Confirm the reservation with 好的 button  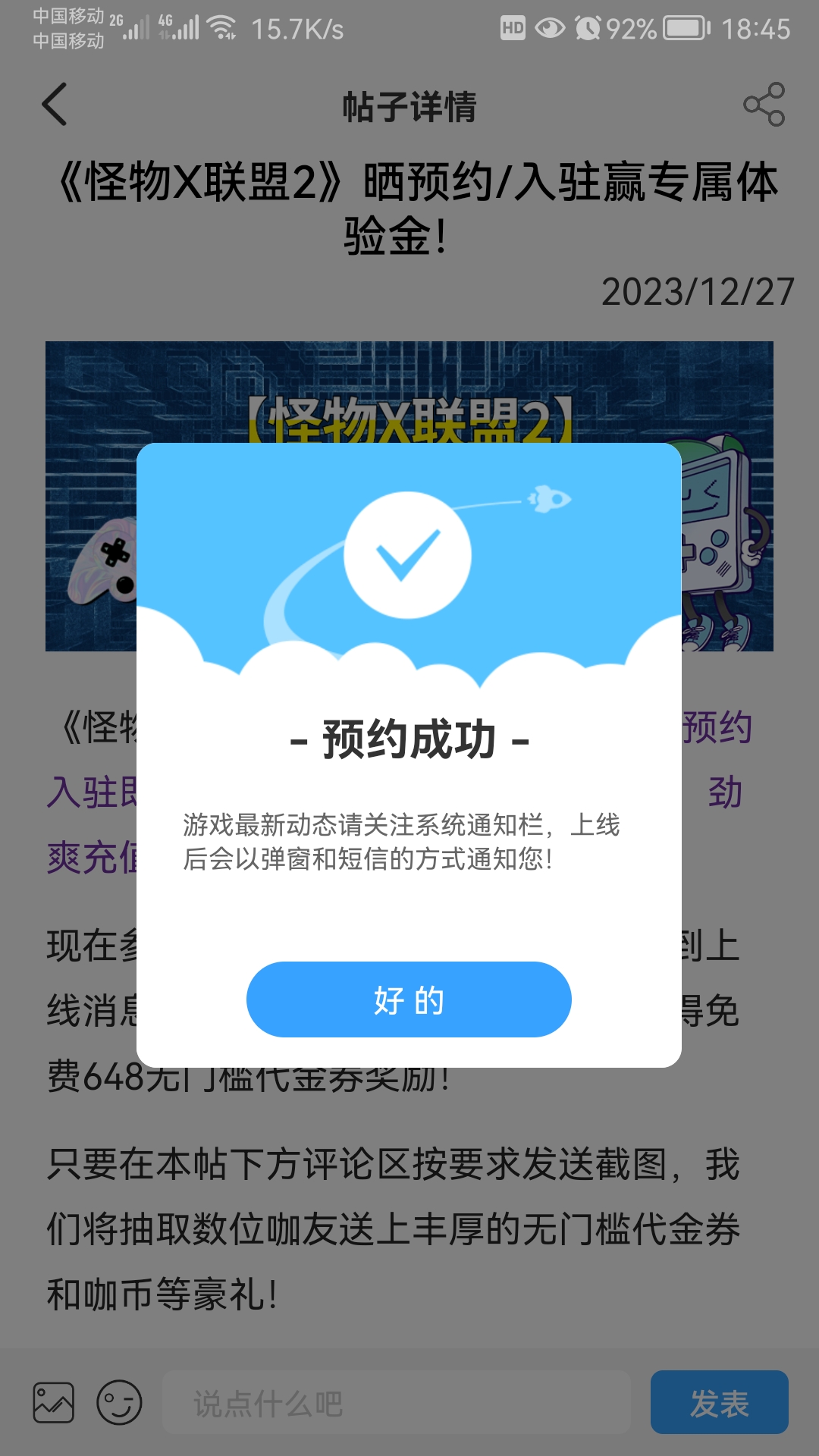[x=409, y=999]
